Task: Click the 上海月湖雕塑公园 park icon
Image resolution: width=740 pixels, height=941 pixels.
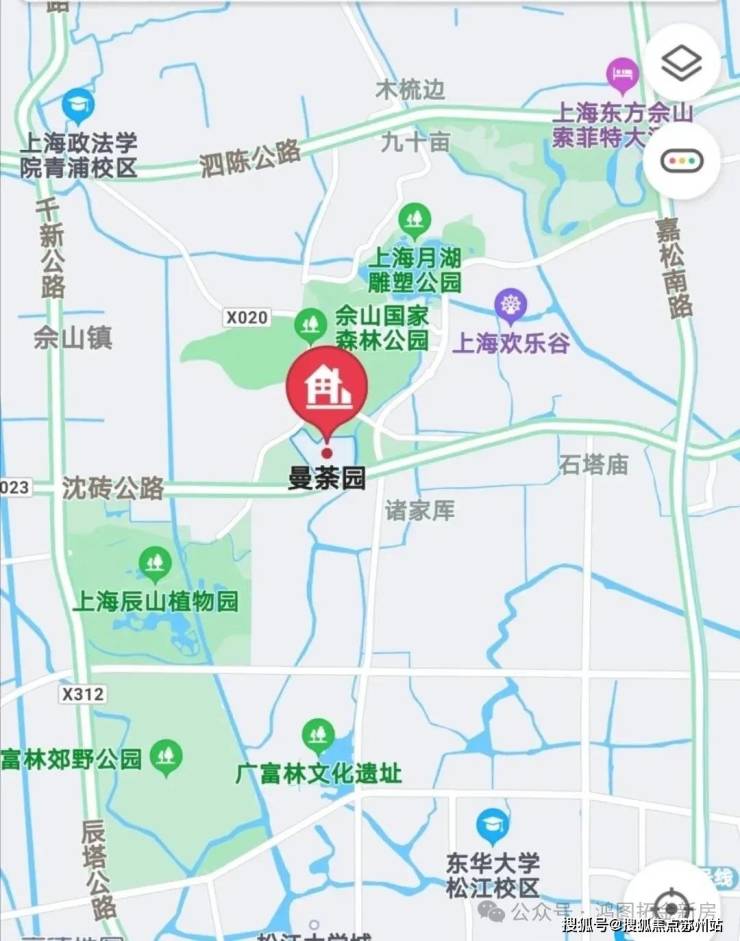Action: click(x=413, y=218)
